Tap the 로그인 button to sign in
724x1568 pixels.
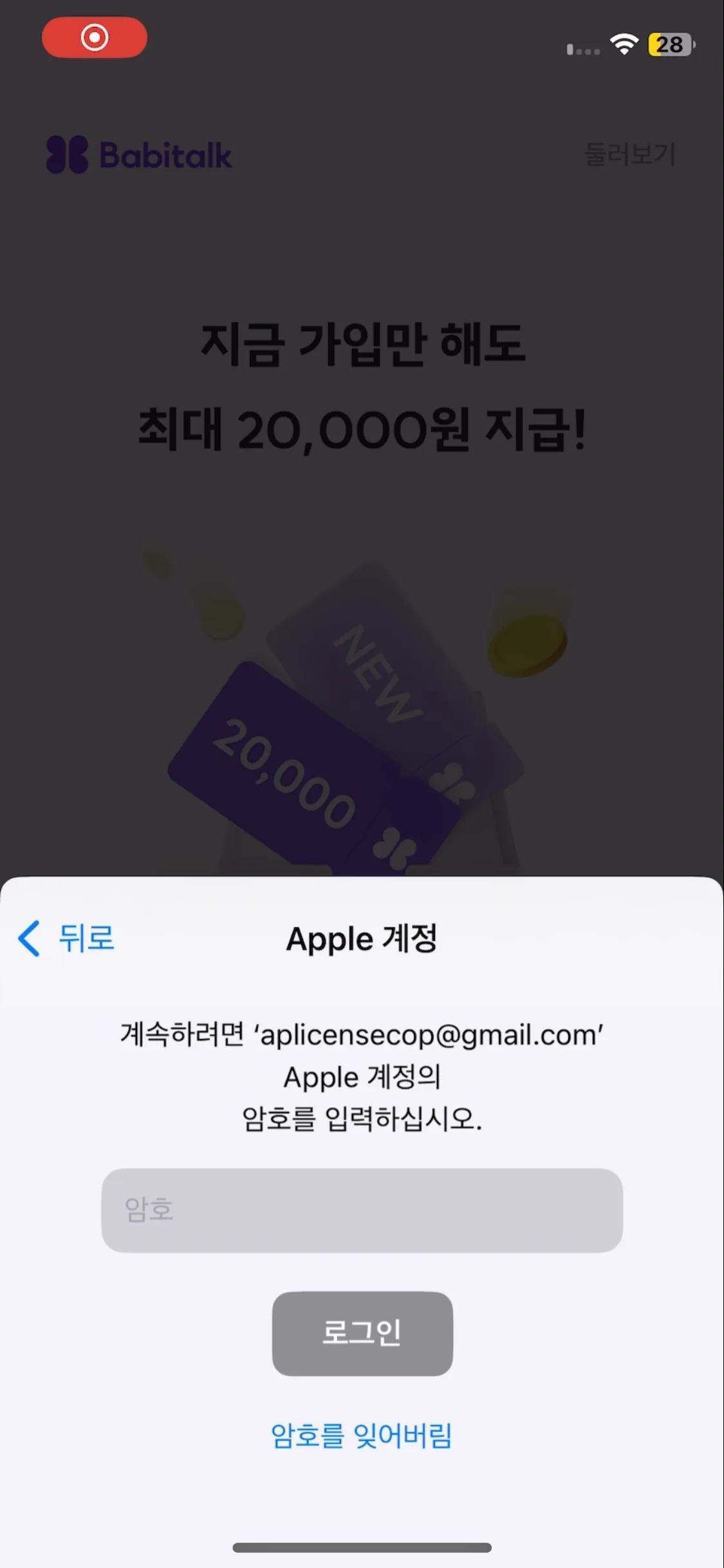point(362,1333)
